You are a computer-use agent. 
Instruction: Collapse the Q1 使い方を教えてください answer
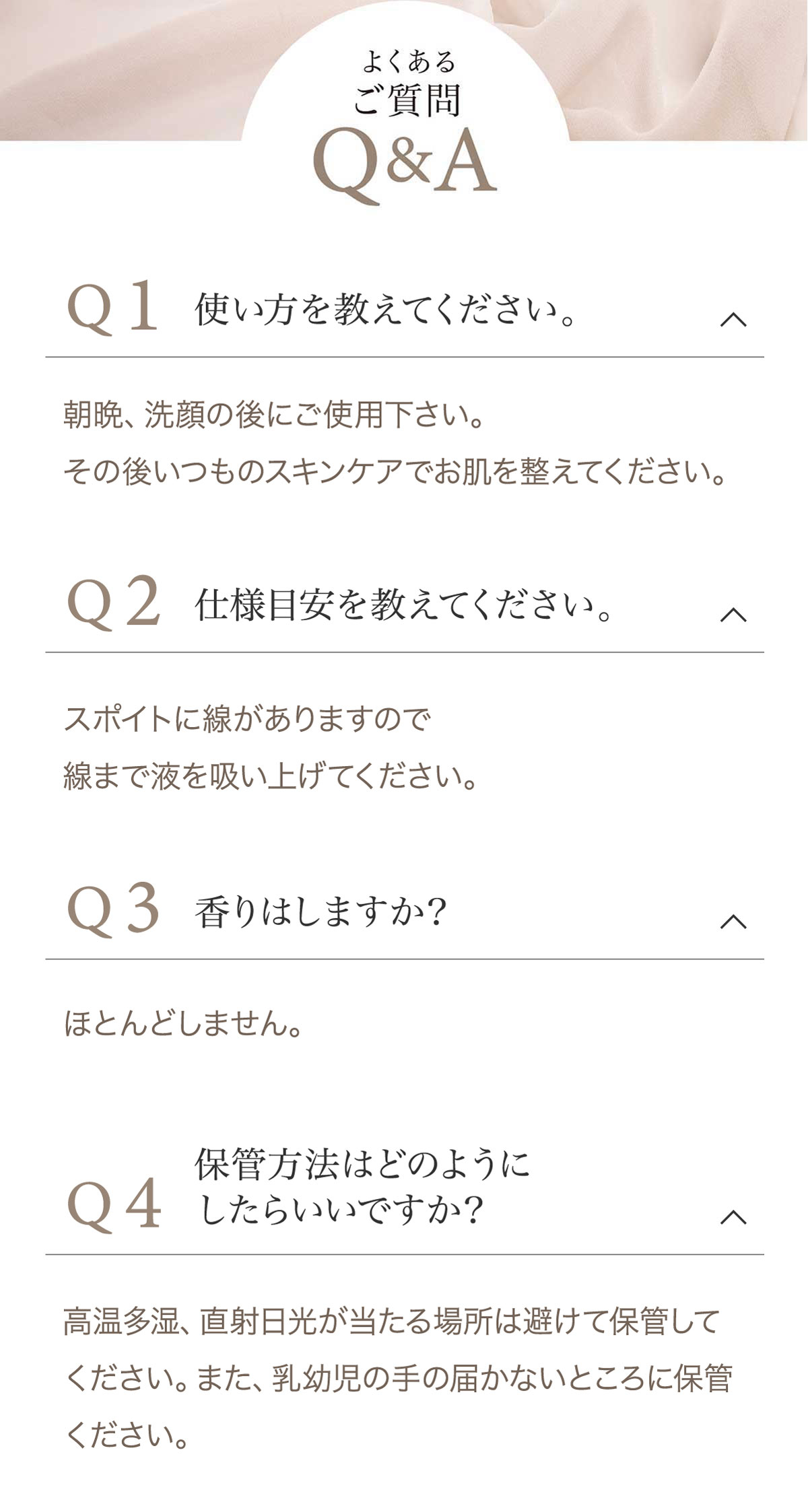click(x=733, y=319)
